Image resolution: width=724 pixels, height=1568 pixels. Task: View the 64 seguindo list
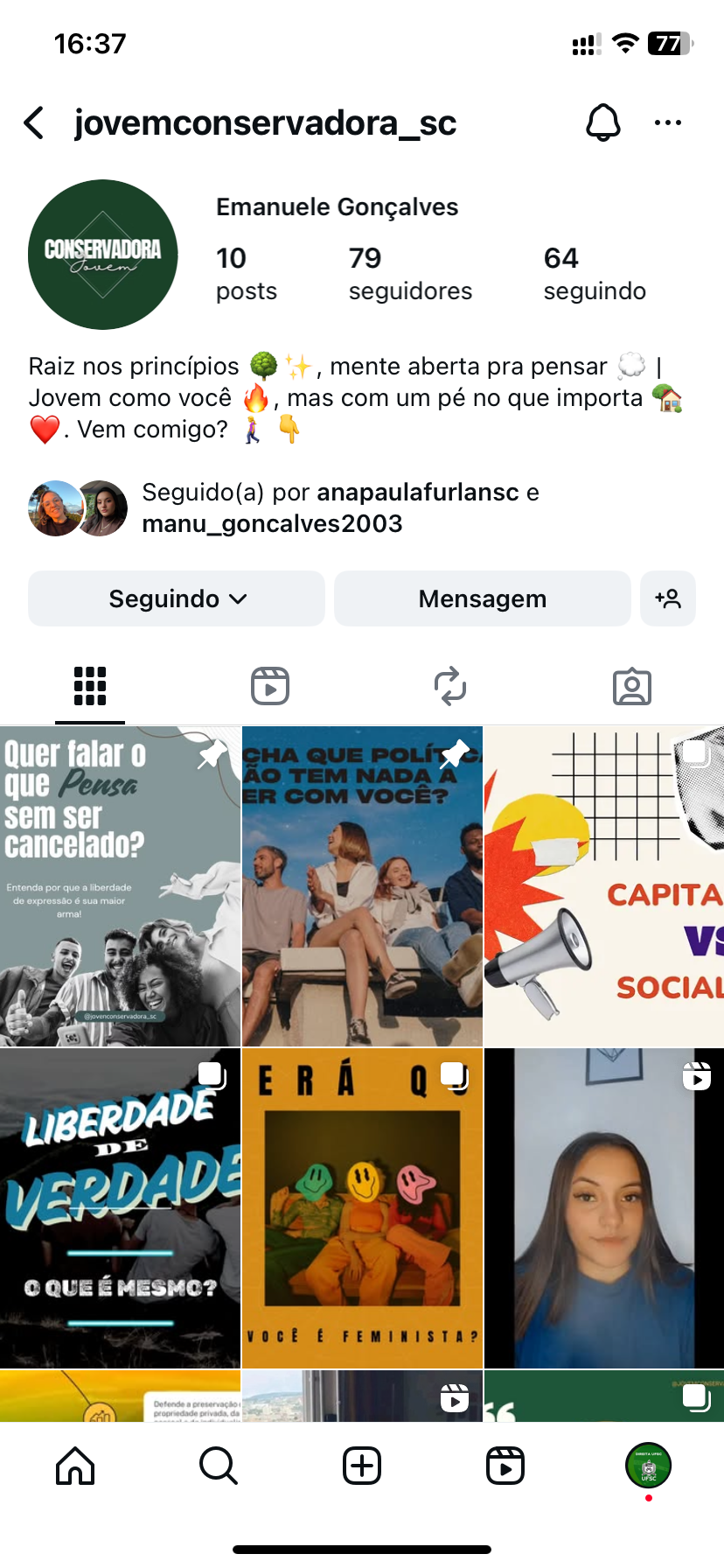click(594, 273)
